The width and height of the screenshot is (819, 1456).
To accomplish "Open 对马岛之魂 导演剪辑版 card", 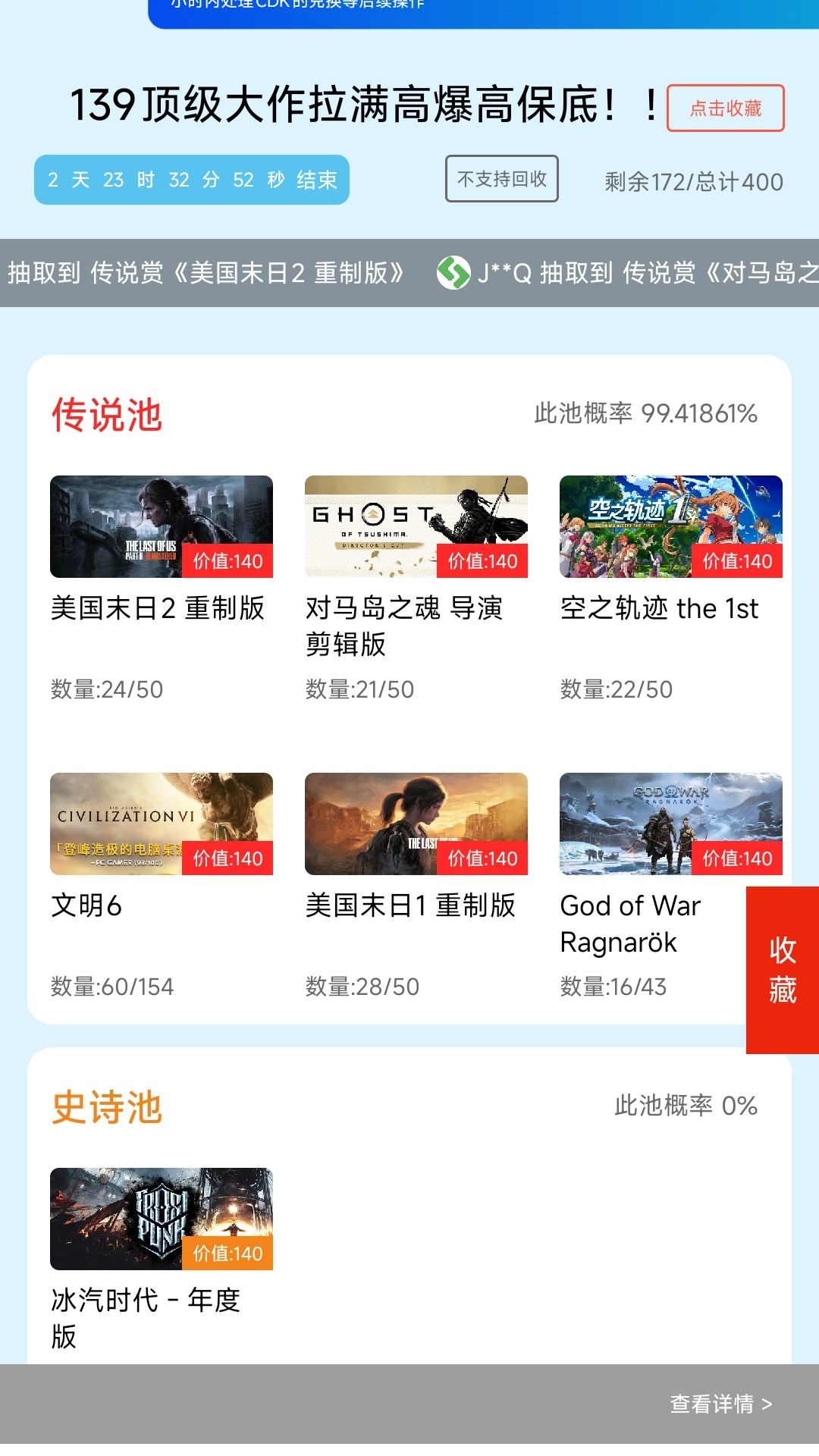I will [x=416, y=527].
